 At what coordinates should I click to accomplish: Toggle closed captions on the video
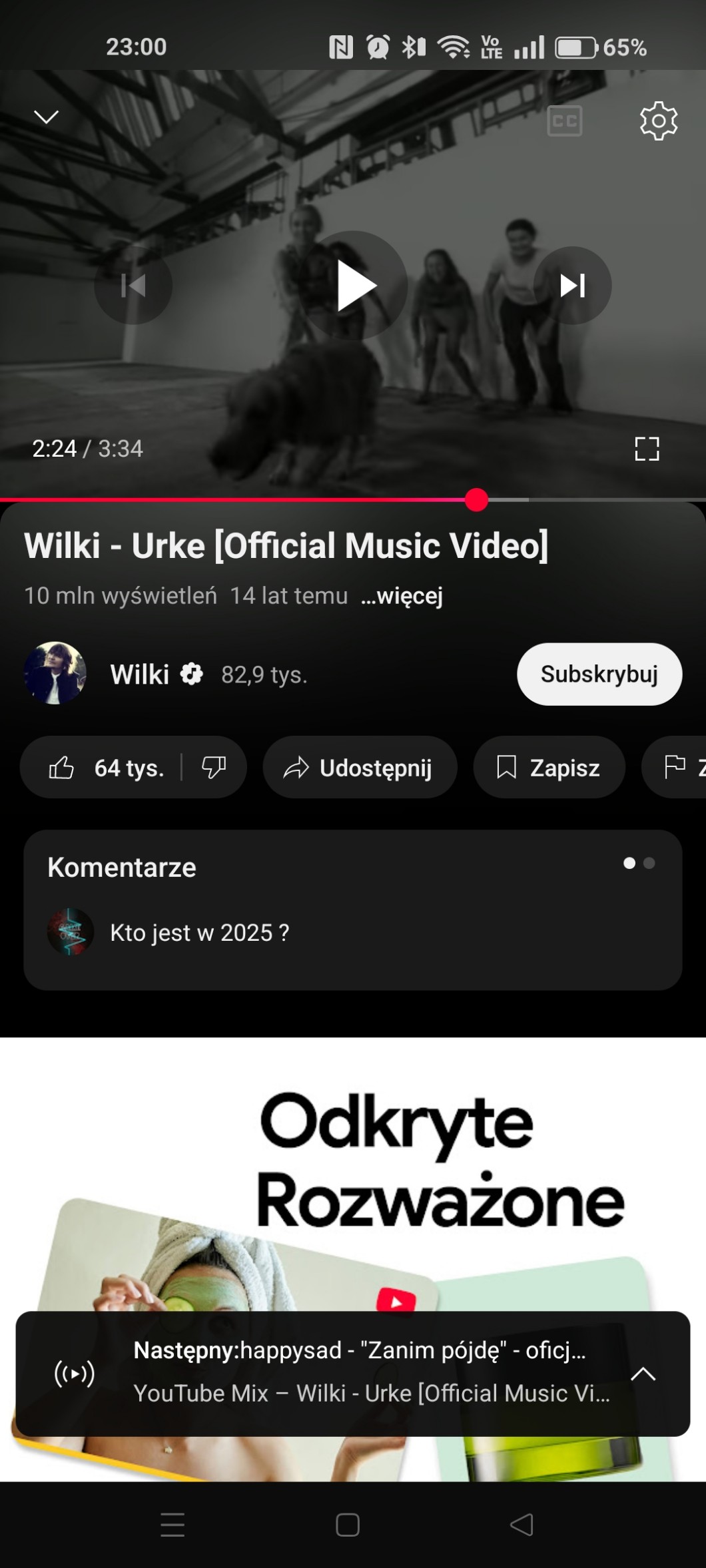[x=564, y=121]
